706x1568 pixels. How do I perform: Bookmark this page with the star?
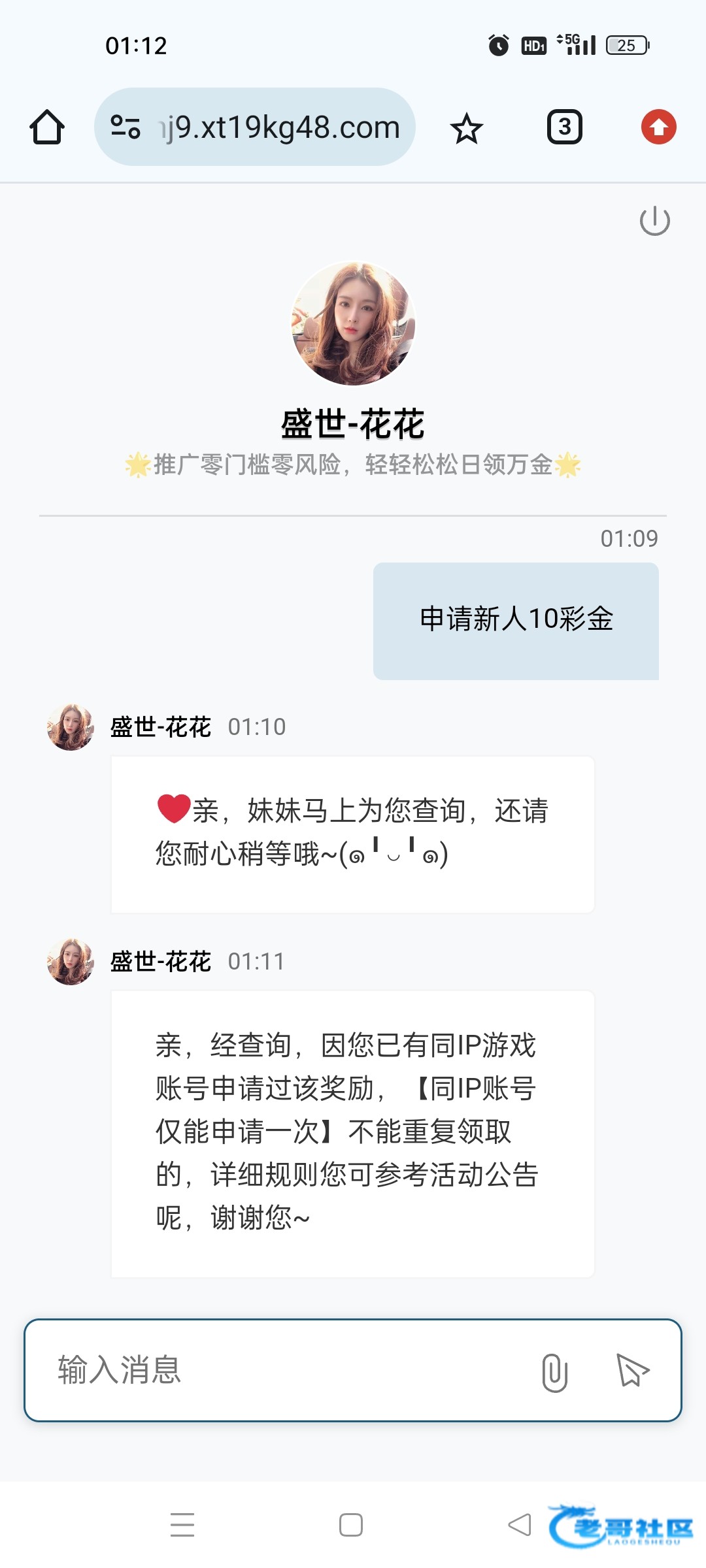pyautogui.click(x=466, y=128)
